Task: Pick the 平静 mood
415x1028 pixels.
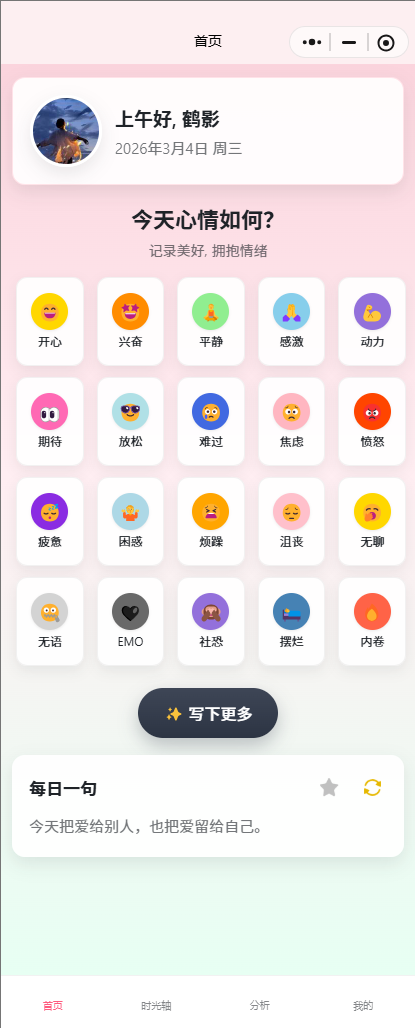Action: coord(211,321)
